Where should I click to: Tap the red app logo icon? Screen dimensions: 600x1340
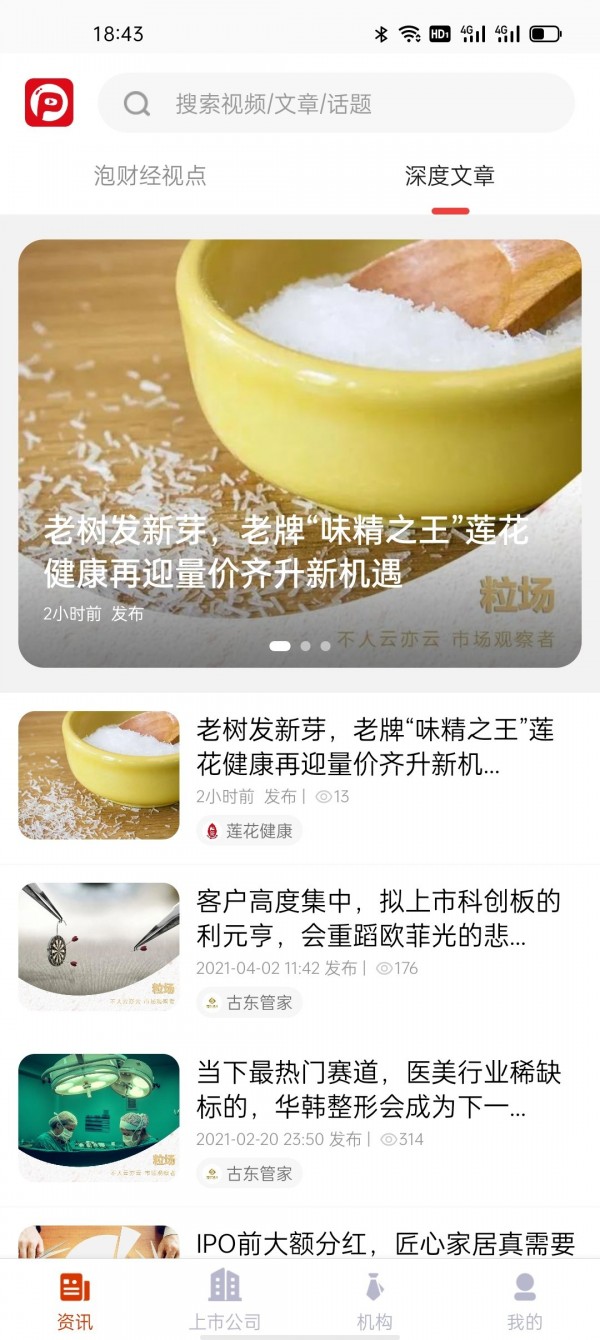pyautogui.click(x=49, y=103)
